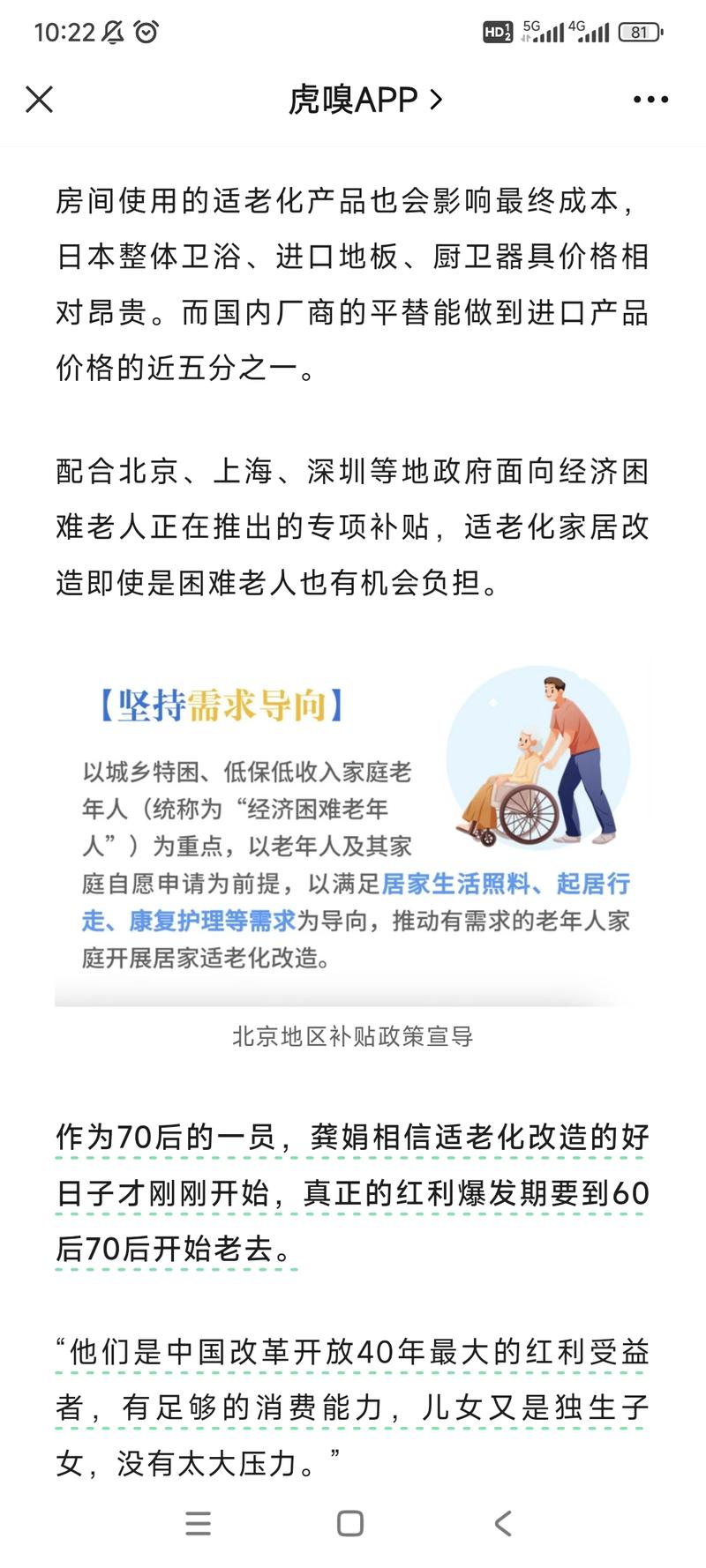Open the more options menu (three dots)
The height and width of the screenshot is (1568, 706).
tap(649, 99)
